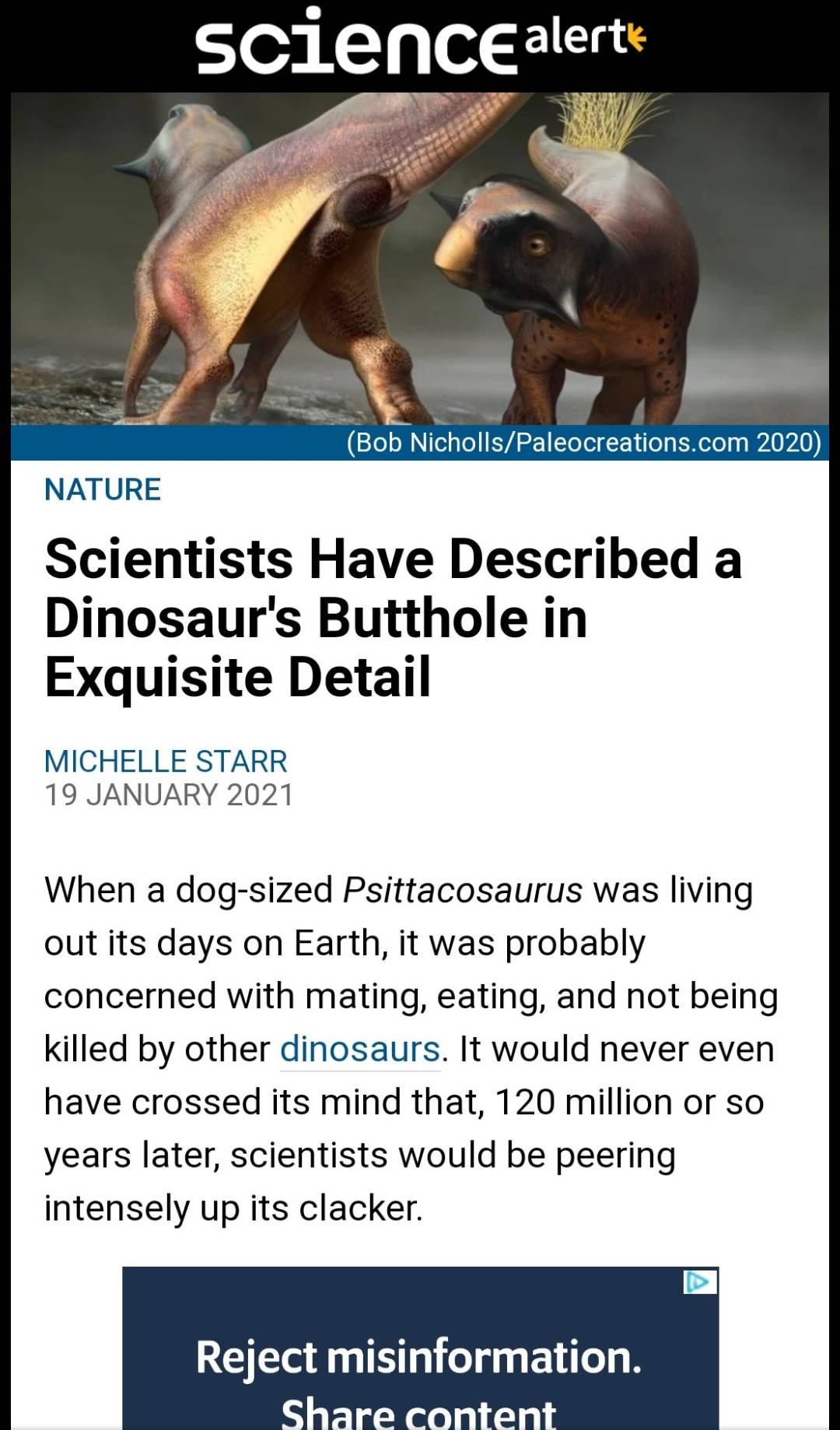Open author Michelle Starr's page
Viewport: 840px width, 1430px height.
pos(166,760)
